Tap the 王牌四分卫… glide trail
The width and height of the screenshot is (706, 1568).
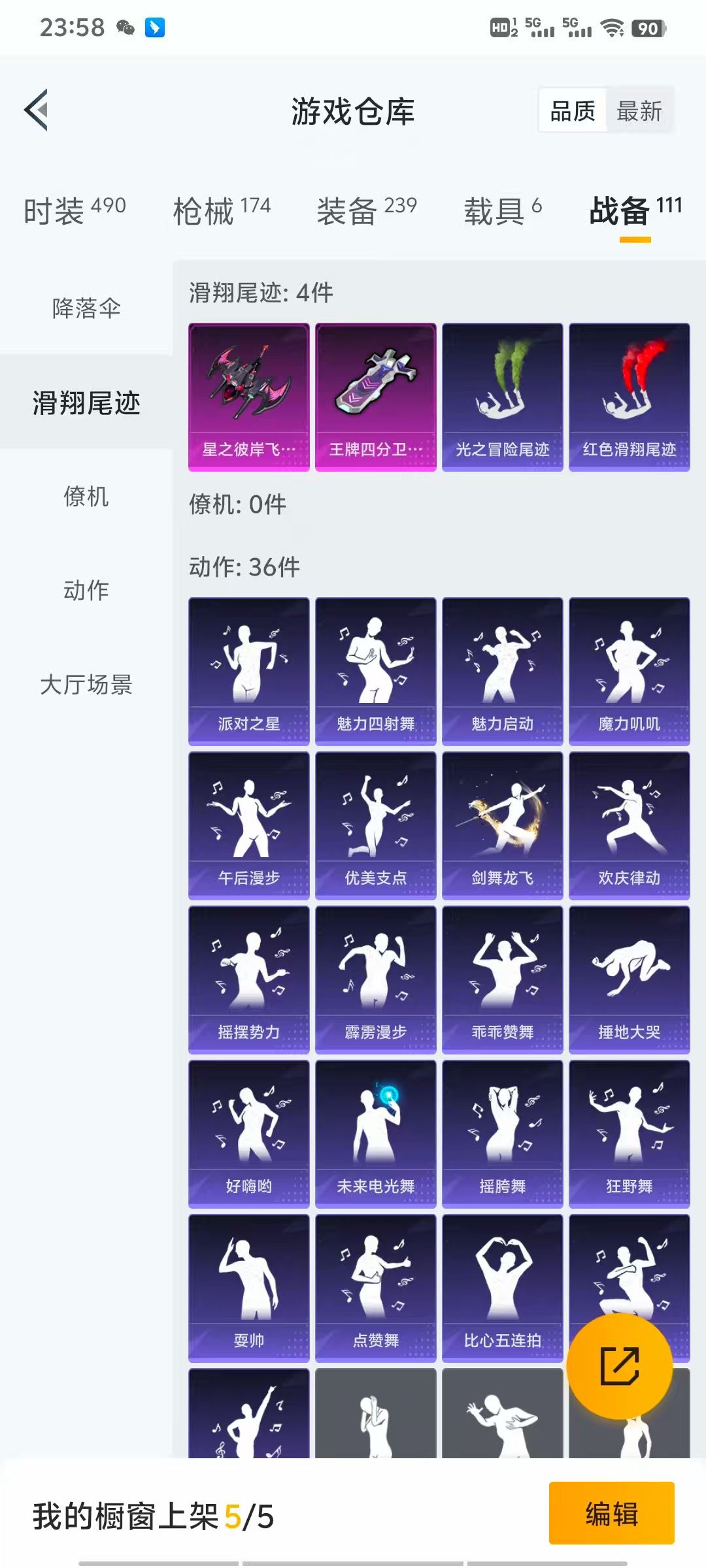376,397
